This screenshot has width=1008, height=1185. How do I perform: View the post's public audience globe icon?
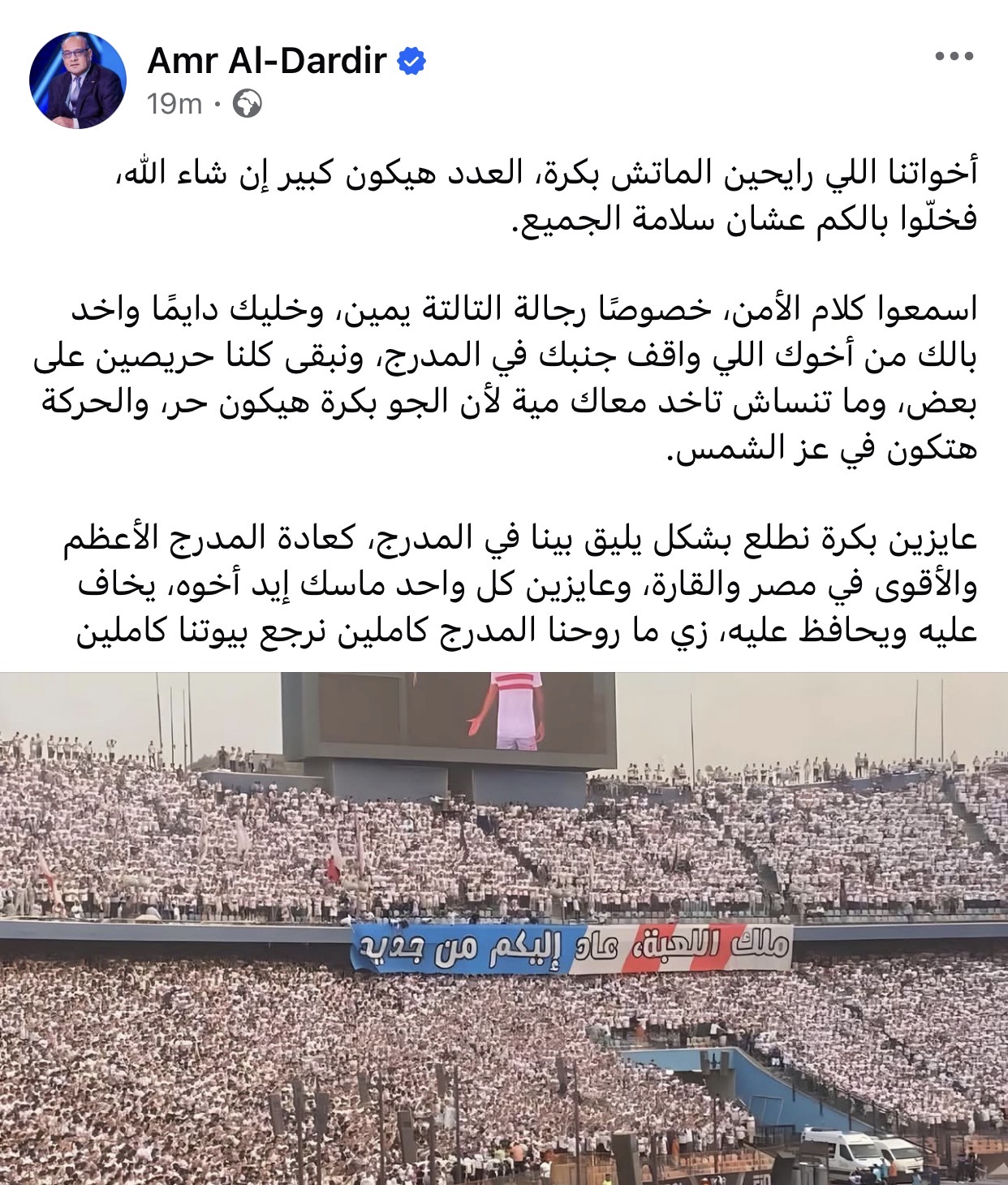[247, 104]
